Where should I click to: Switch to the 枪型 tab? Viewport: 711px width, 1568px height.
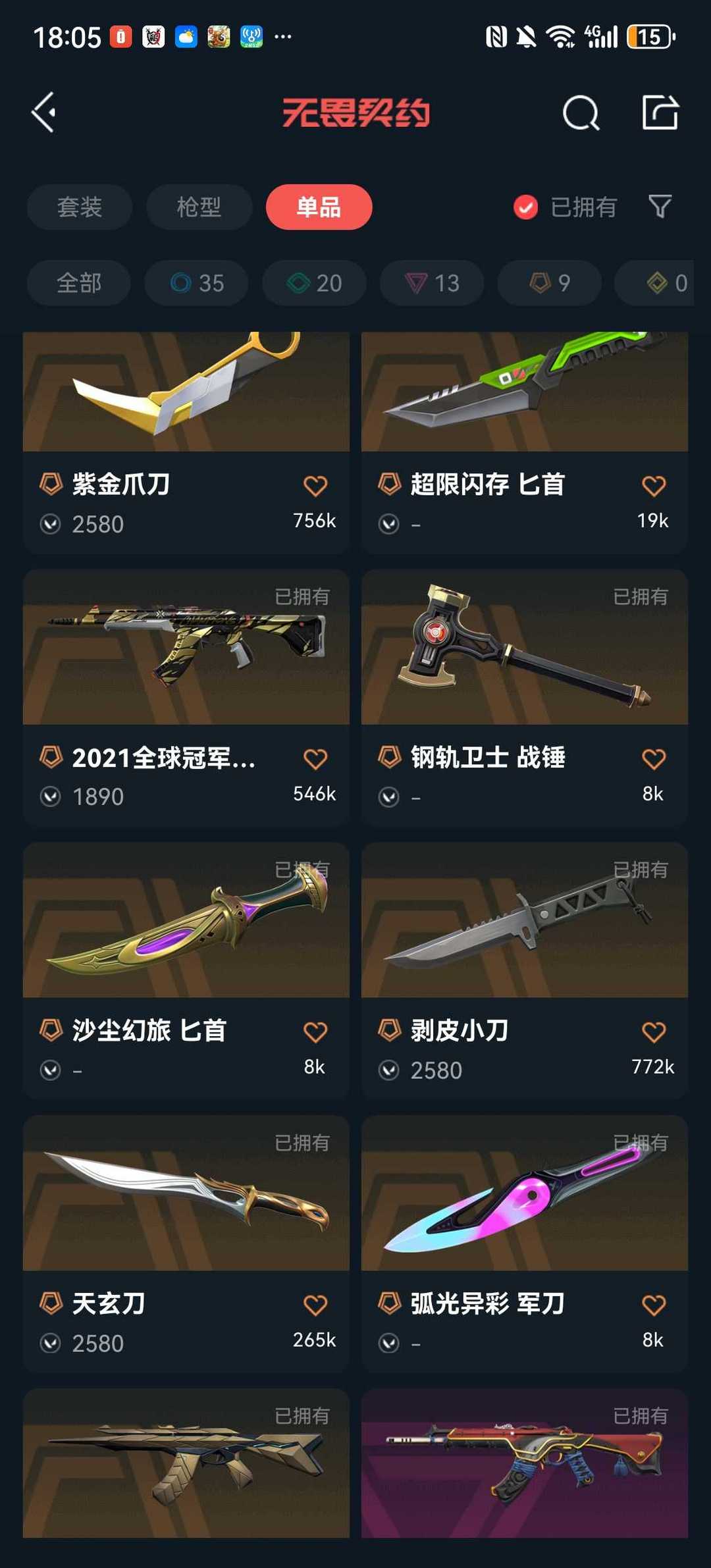(199, 207)
